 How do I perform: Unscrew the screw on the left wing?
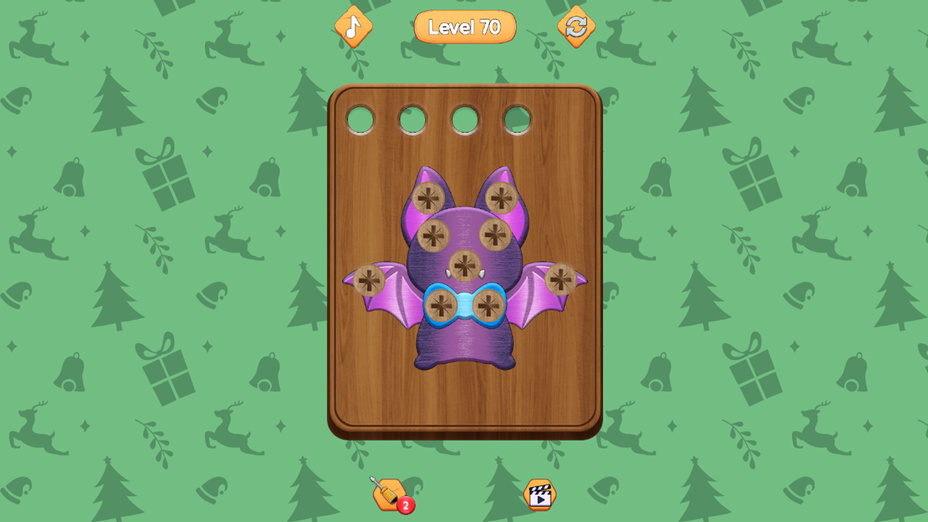coord(369,280)
